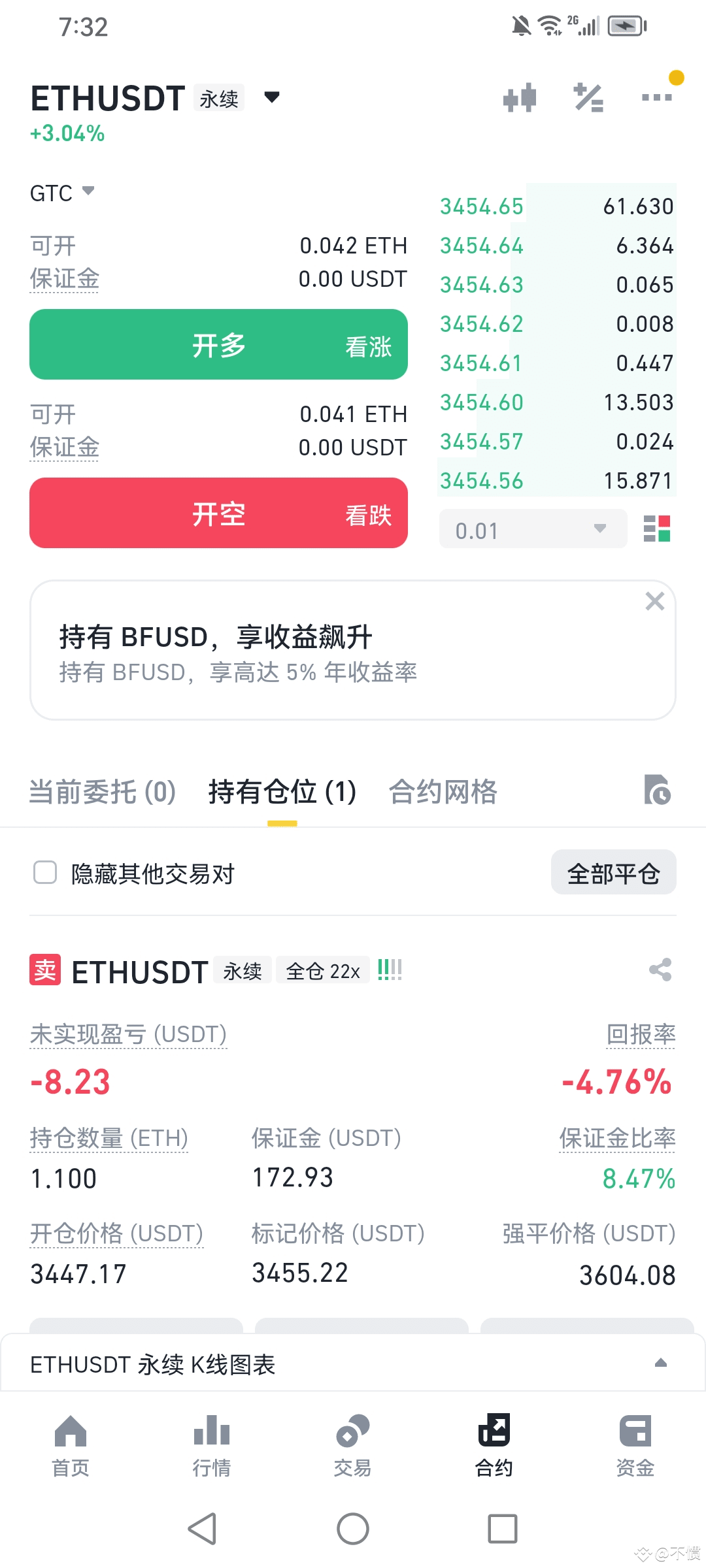Check the 隐藏其他交易对 checkbox
This screenshot has height=1568, width=706.
[45, 872]
